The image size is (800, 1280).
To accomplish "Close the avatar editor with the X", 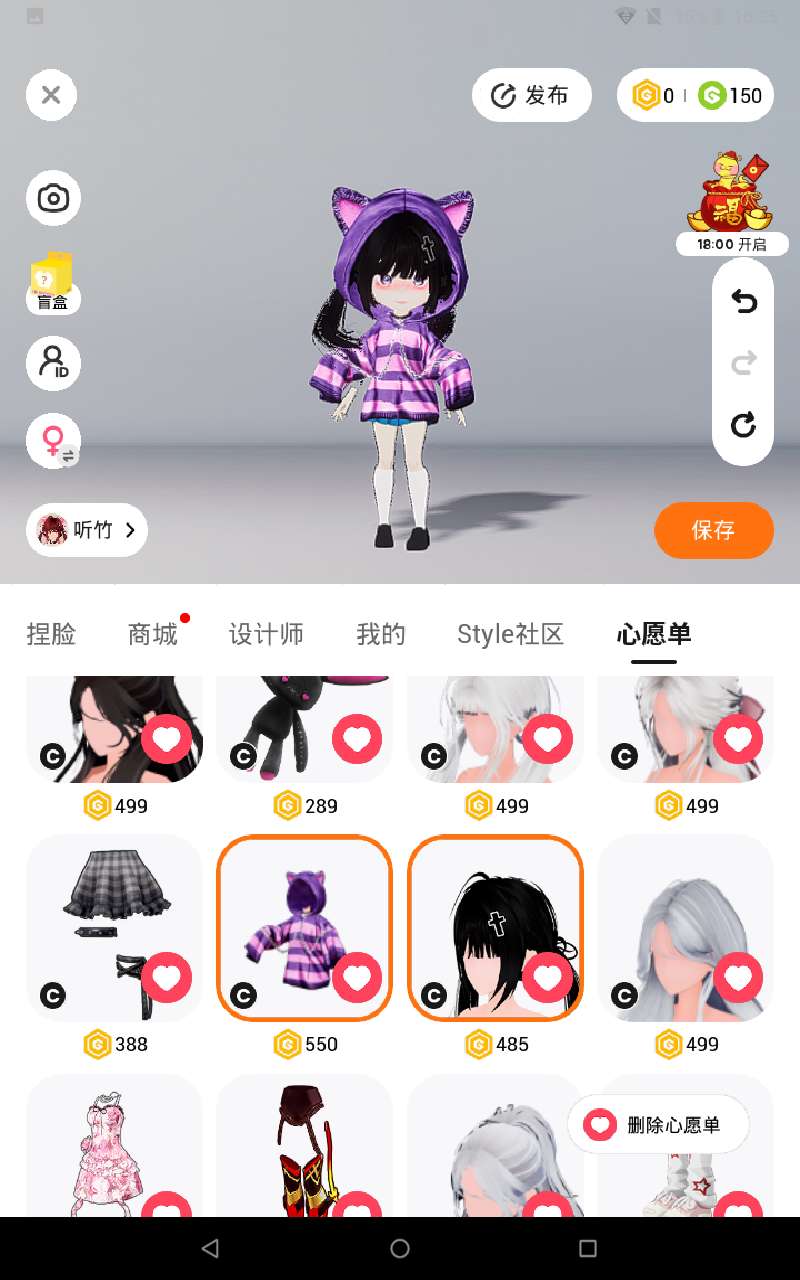I will tap(51, 95).
